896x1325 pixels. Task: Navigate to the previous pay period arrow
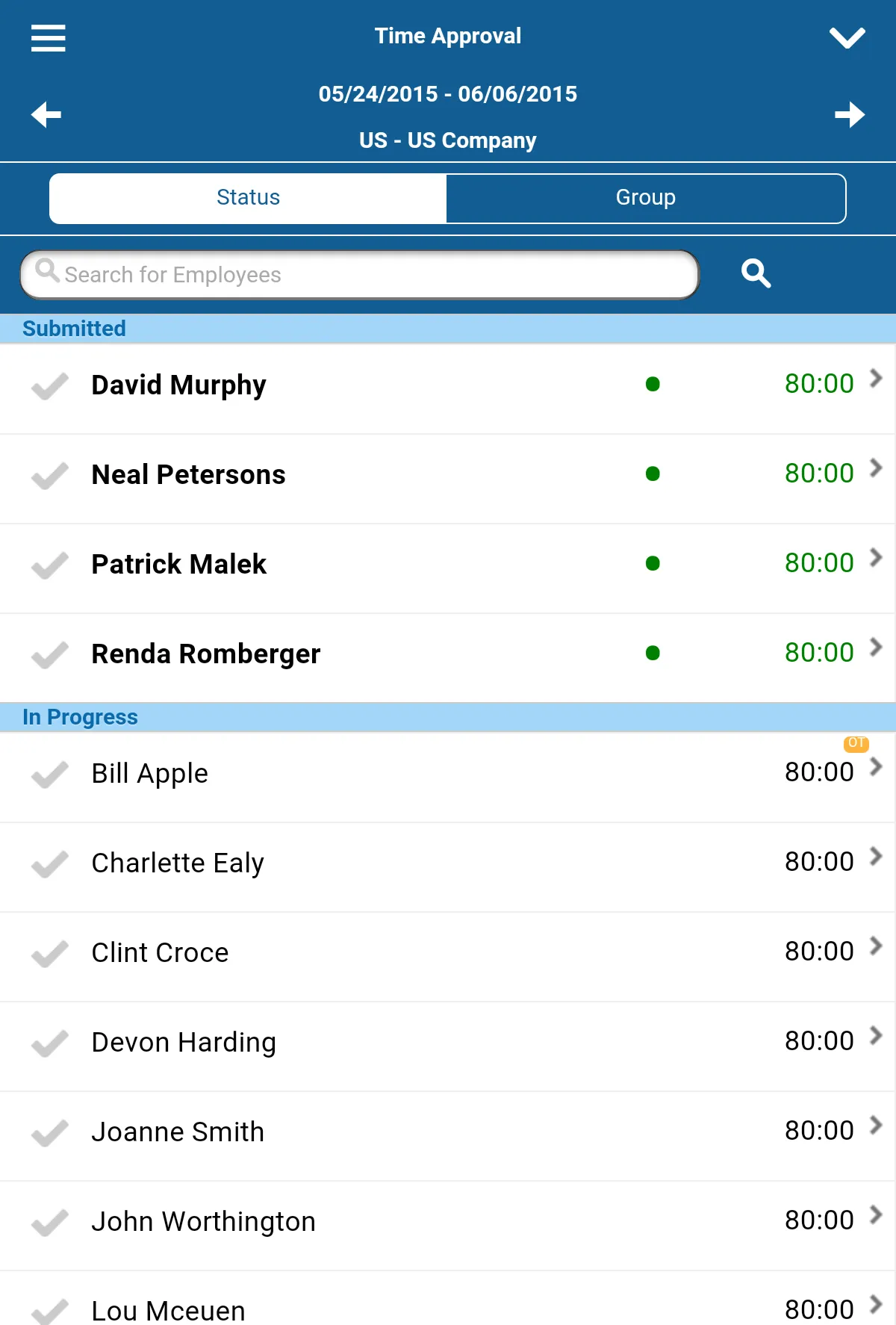(46, 114)
